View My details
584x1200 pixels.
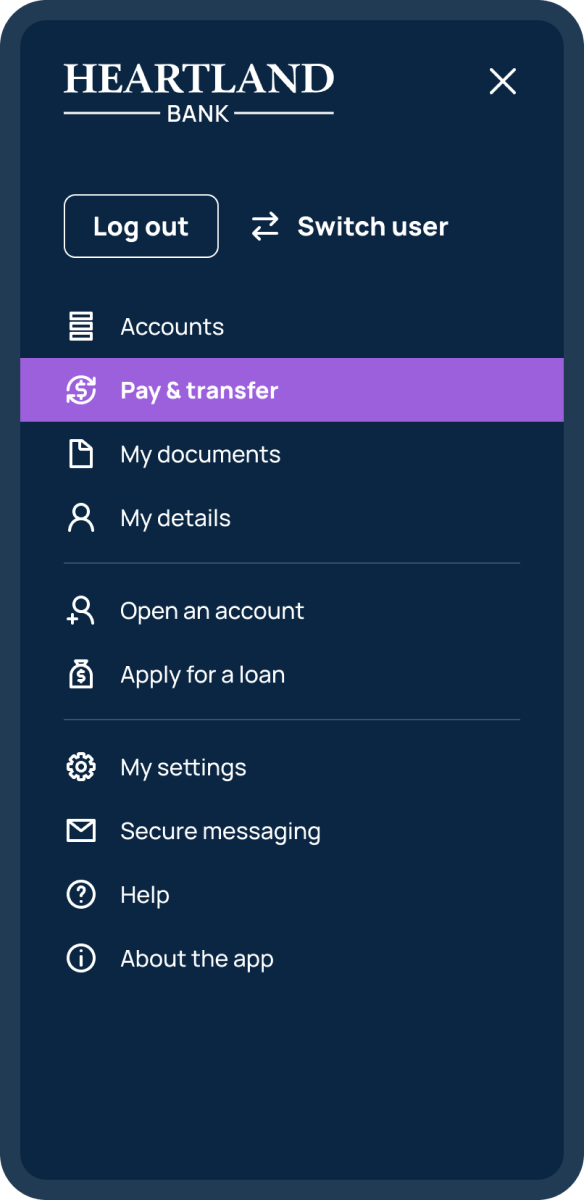[x=292, y=518]
